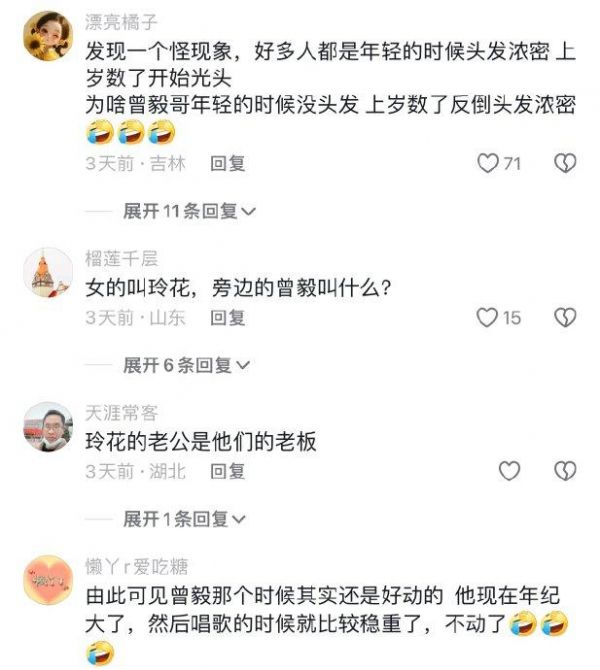Dislike 天涯常客's comment
The height and width of the screenshot is (670, 600).
tap(565, 471)
